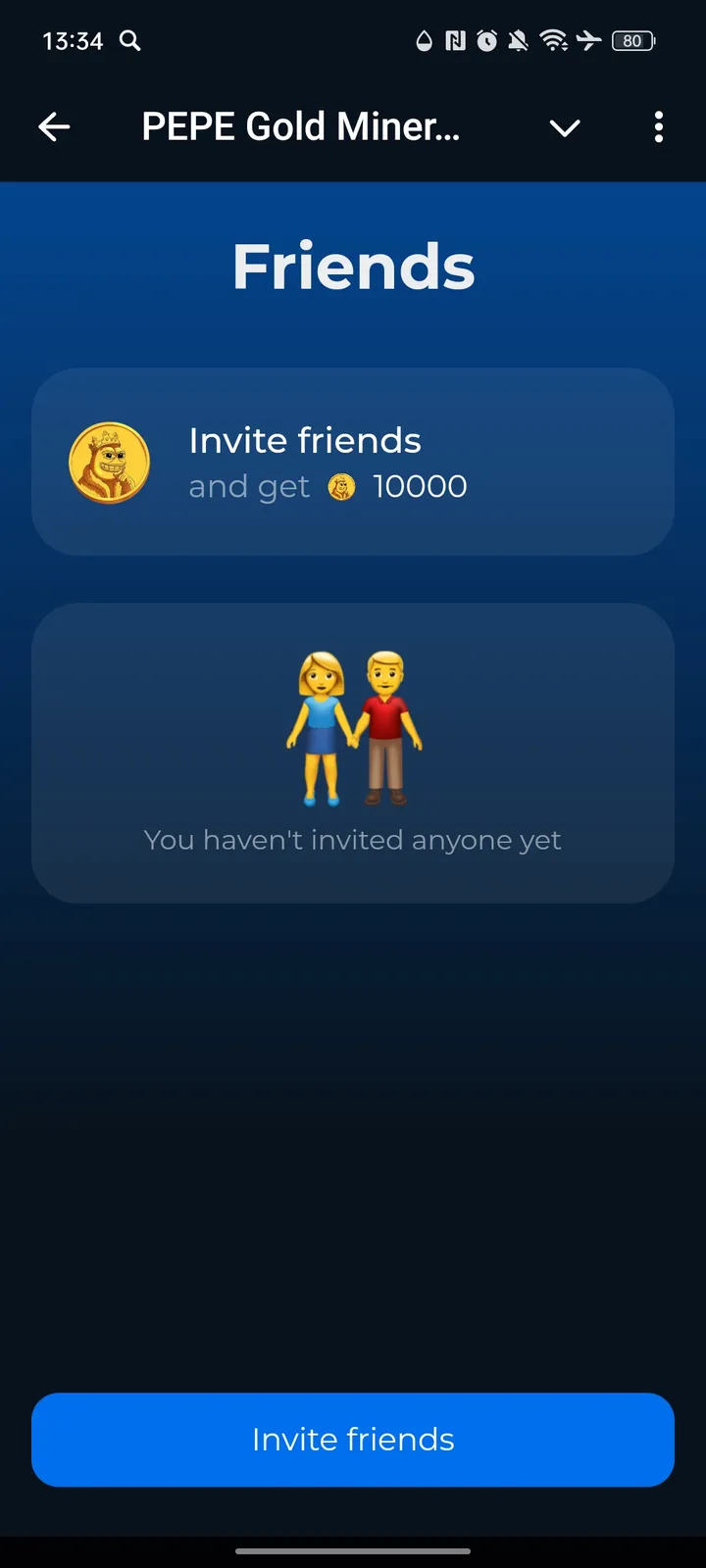Tap the small coin emoji next to 10000
Screen dimensions: 706x1568
(342, 485)
